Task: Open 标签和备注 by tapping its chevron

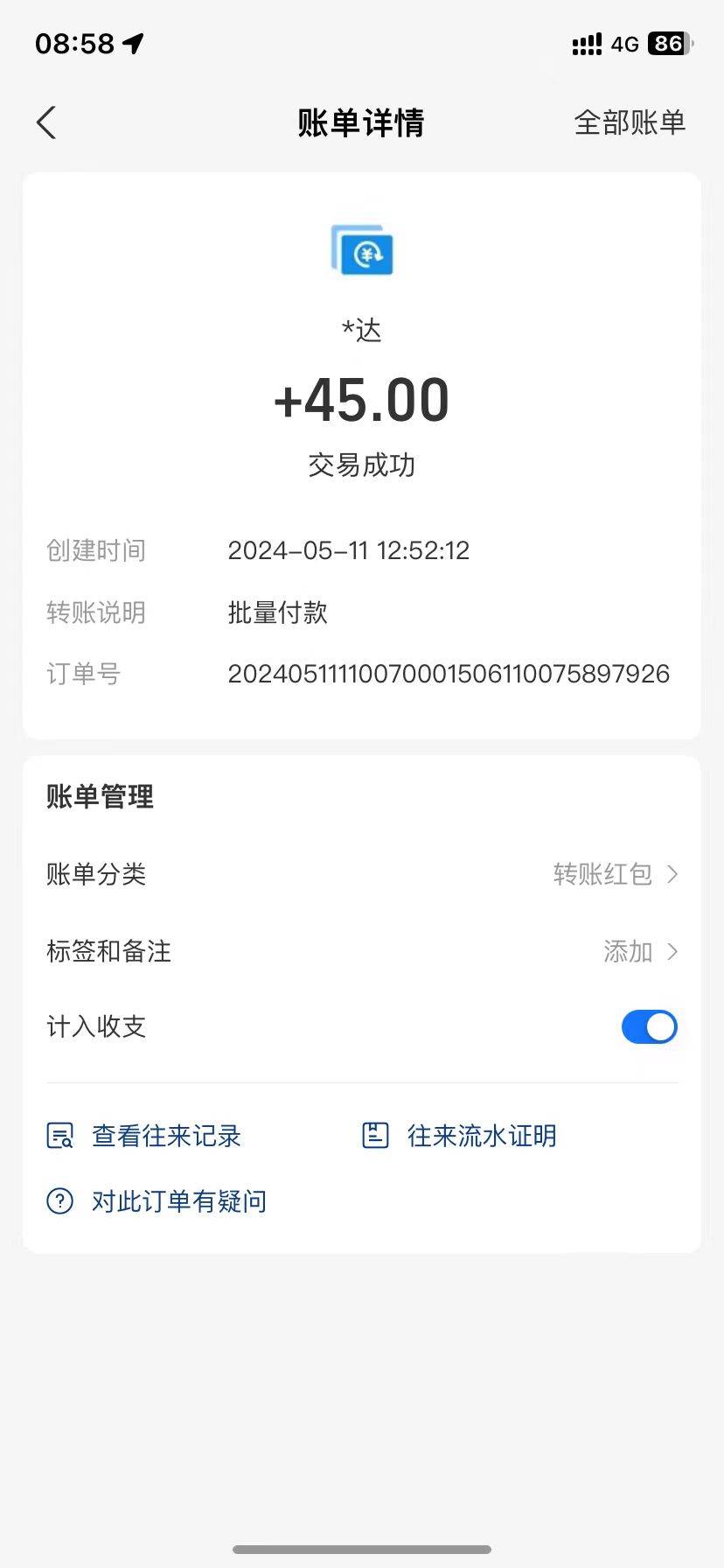Action: 672,951
